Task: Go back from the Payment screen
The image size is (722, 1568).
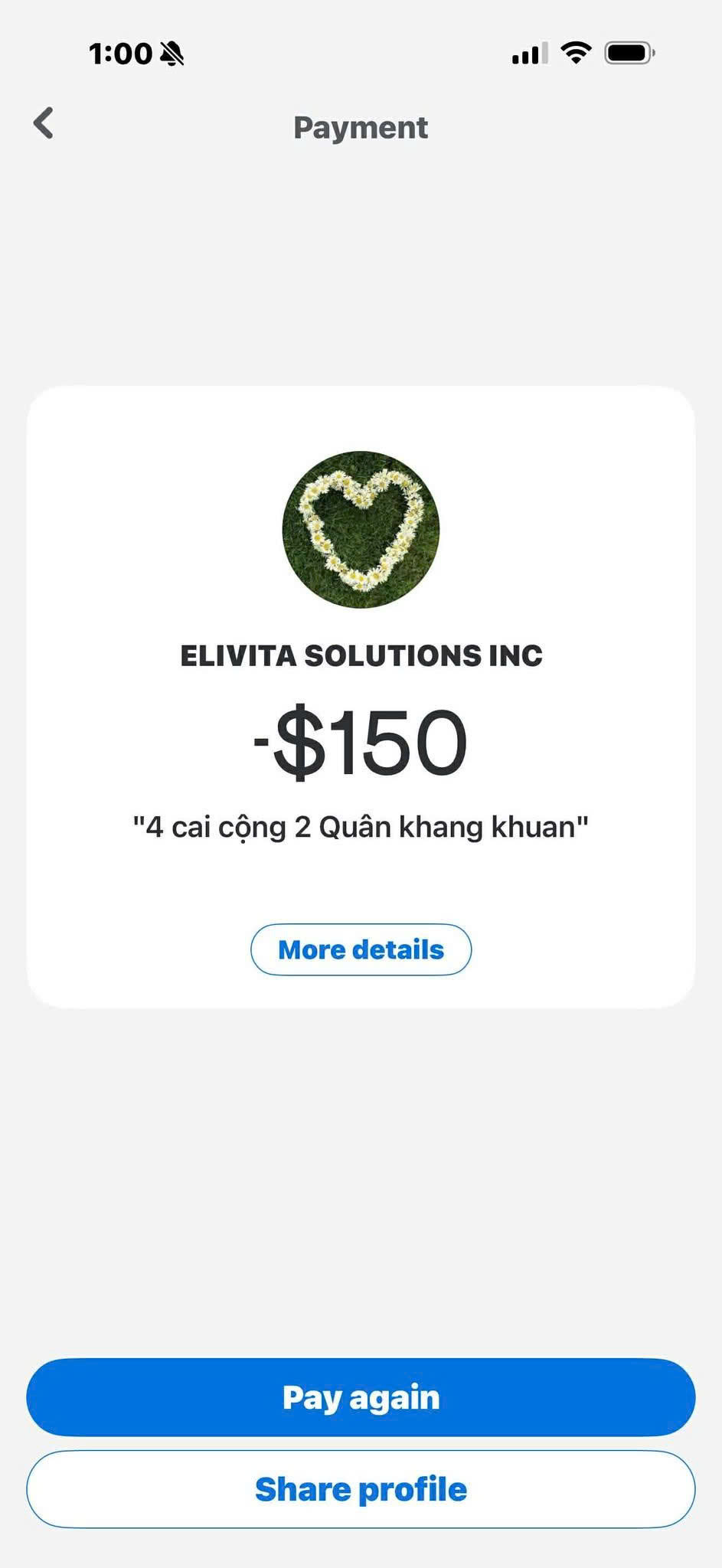Action: 44,123
